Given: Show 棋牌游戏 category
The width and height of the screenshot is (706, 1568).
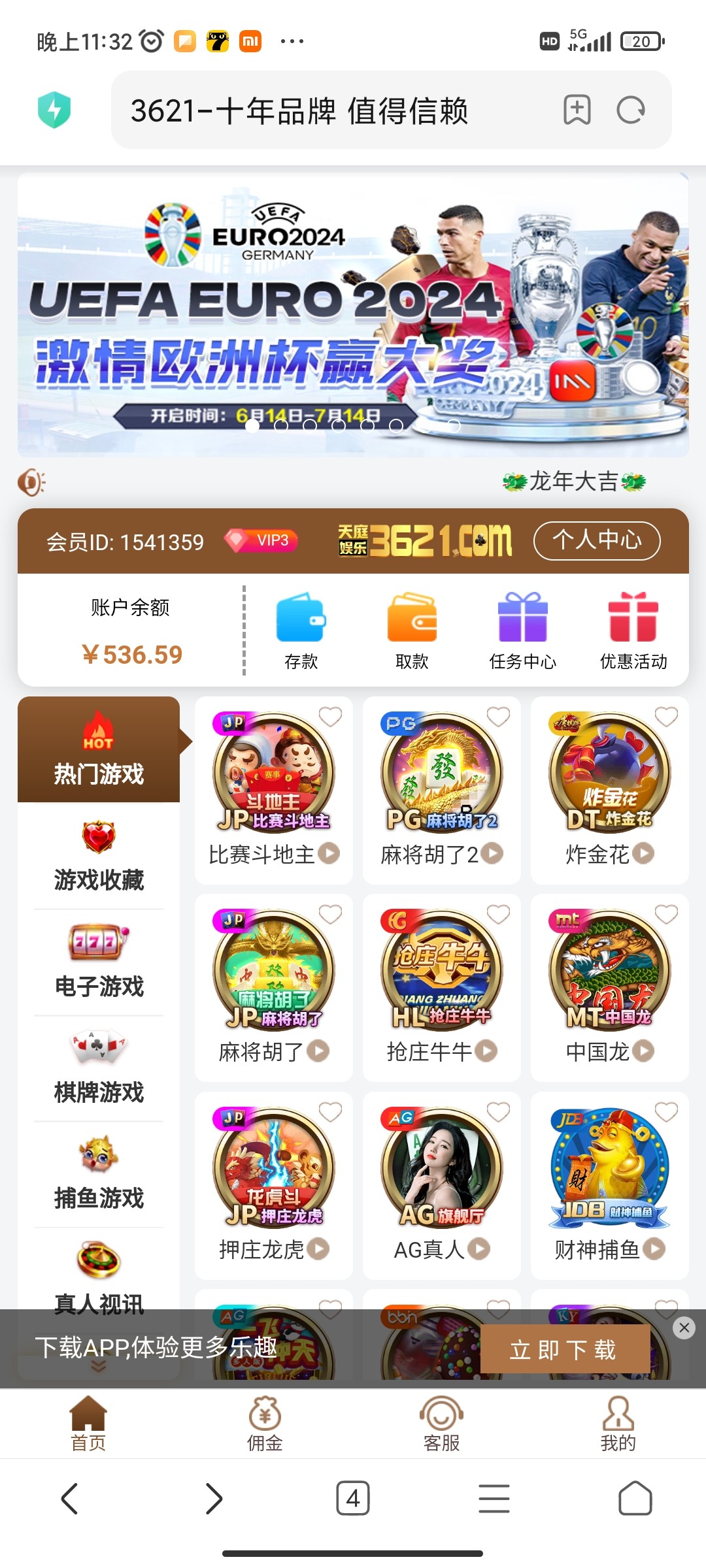Looking at the screenshot, I should (x=99, y=1068).
